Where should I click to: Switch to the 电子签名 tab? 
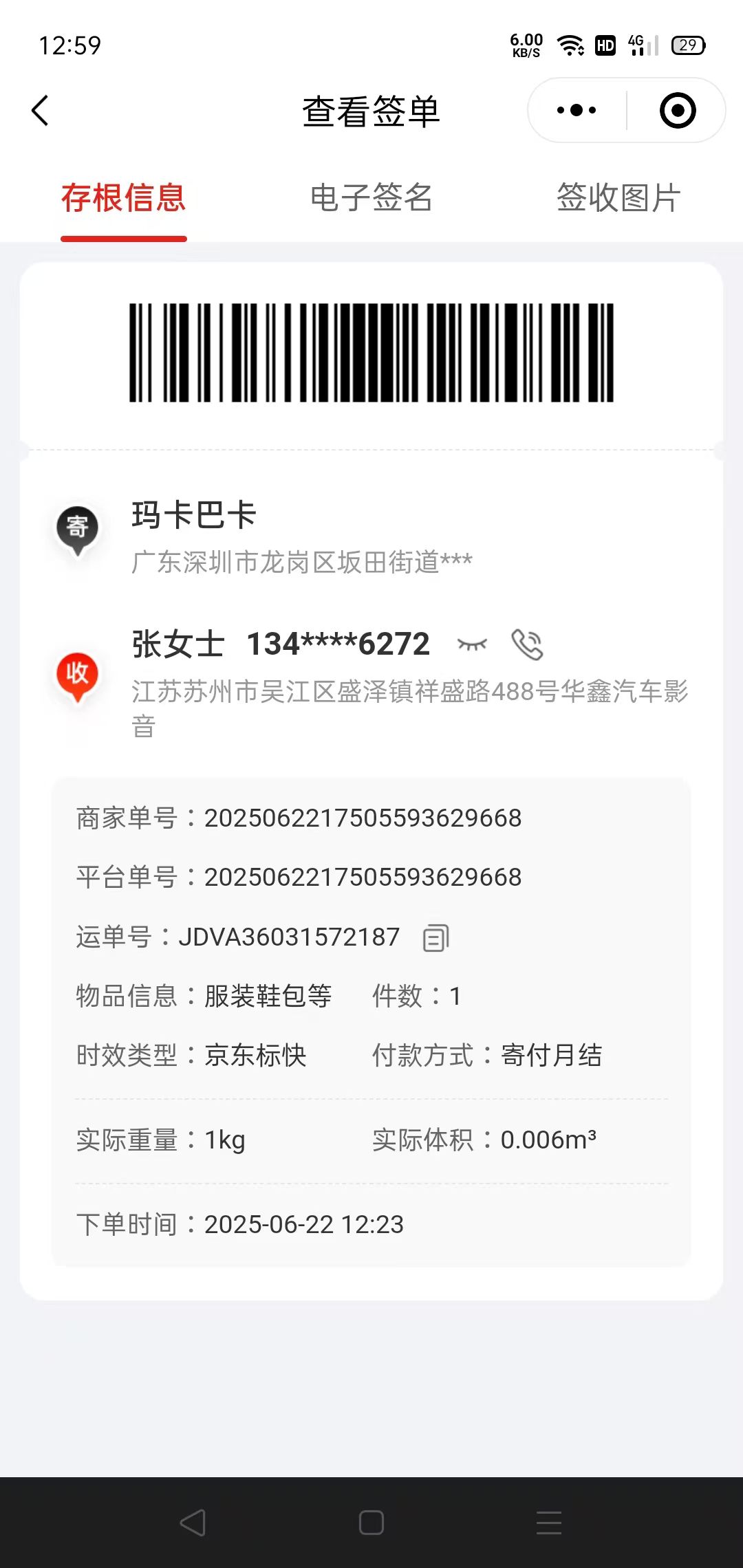pyautogui.click(x=371, y=199)
